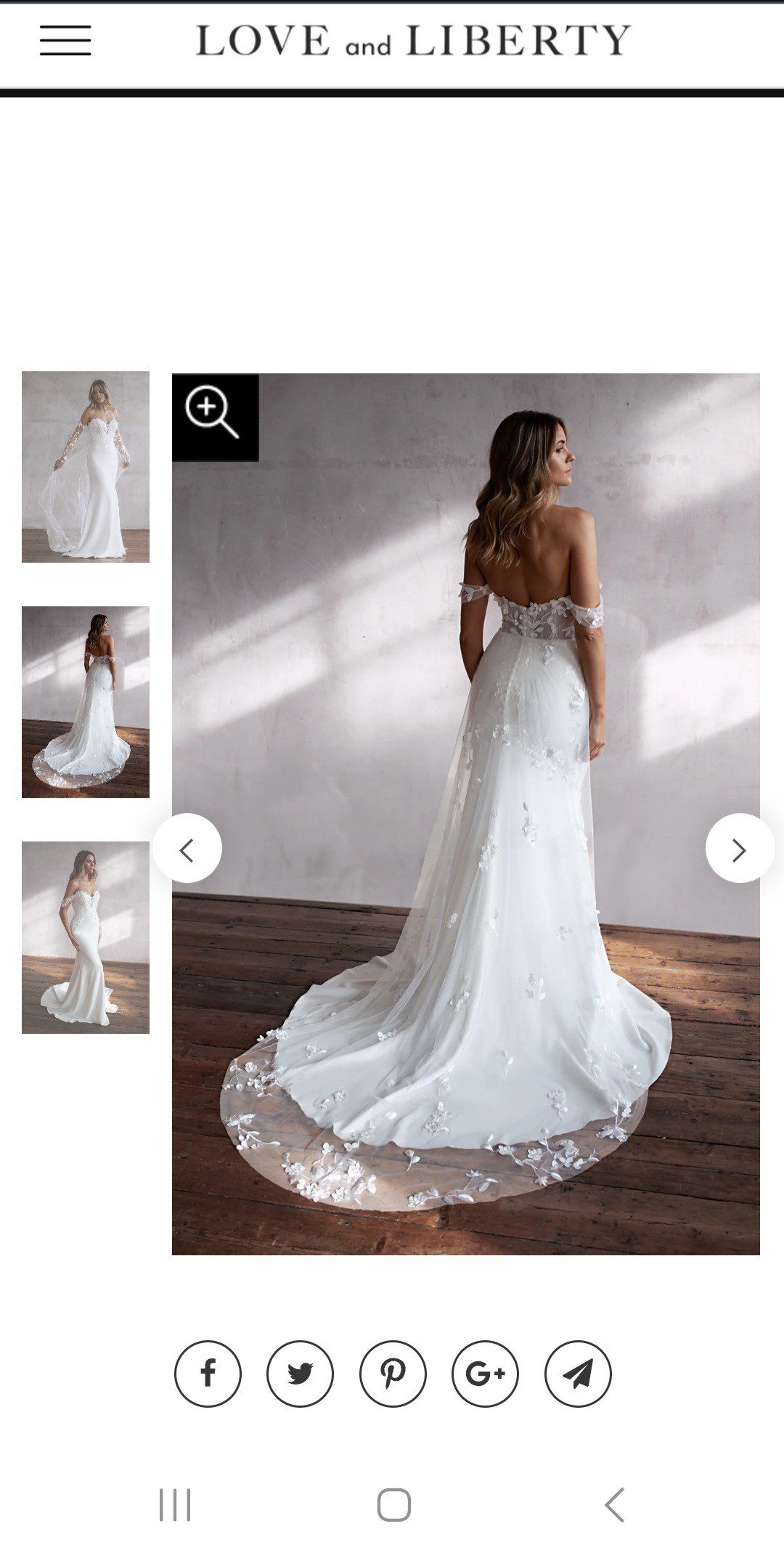Tap the magnifier zoom icon on photo
The height and width of the screenshot is (1558, 784).
coord(215,417)
